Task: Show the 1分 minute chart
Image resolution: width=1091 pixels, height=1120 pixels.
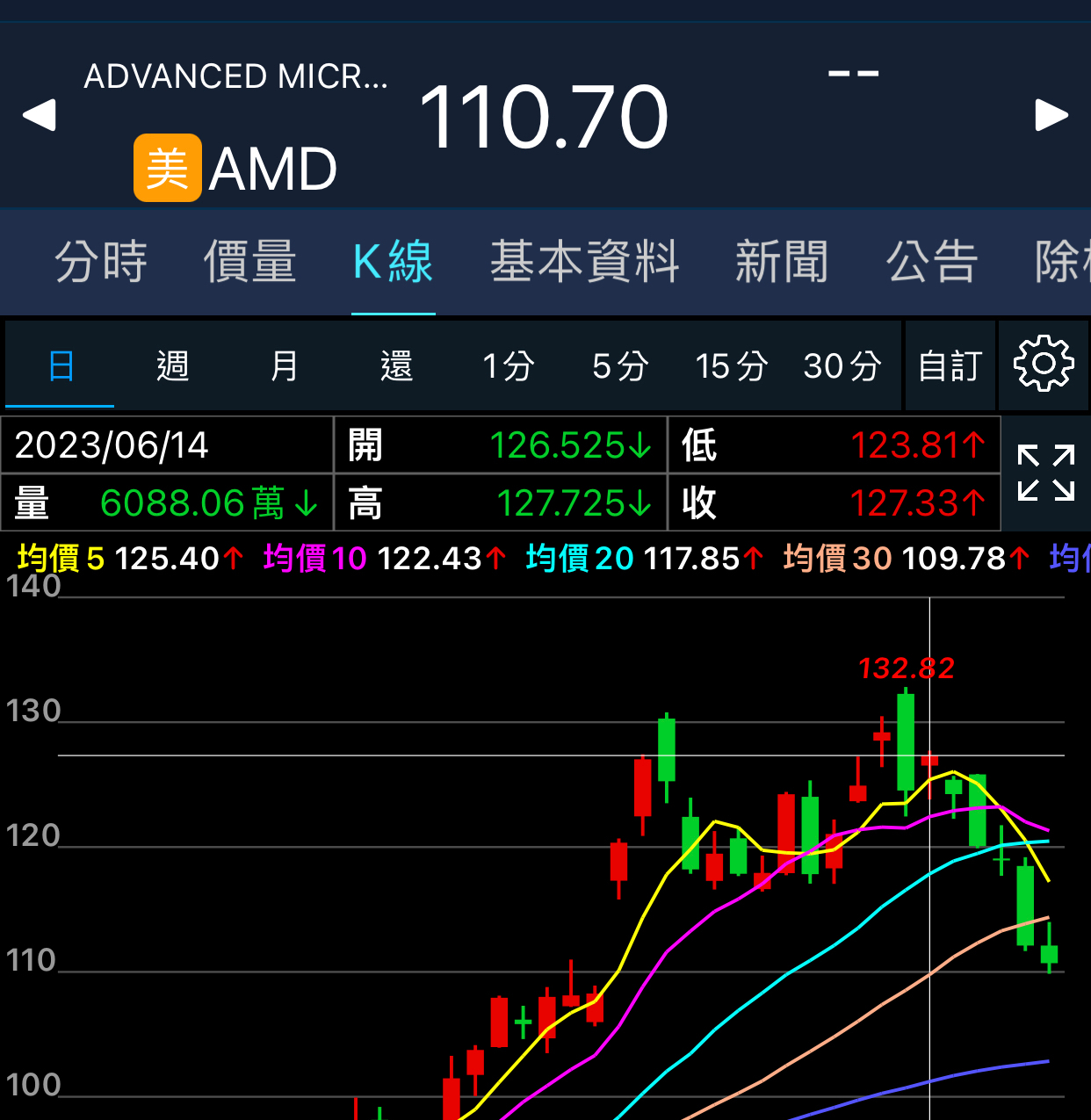Action: click(x=508, y=365)
